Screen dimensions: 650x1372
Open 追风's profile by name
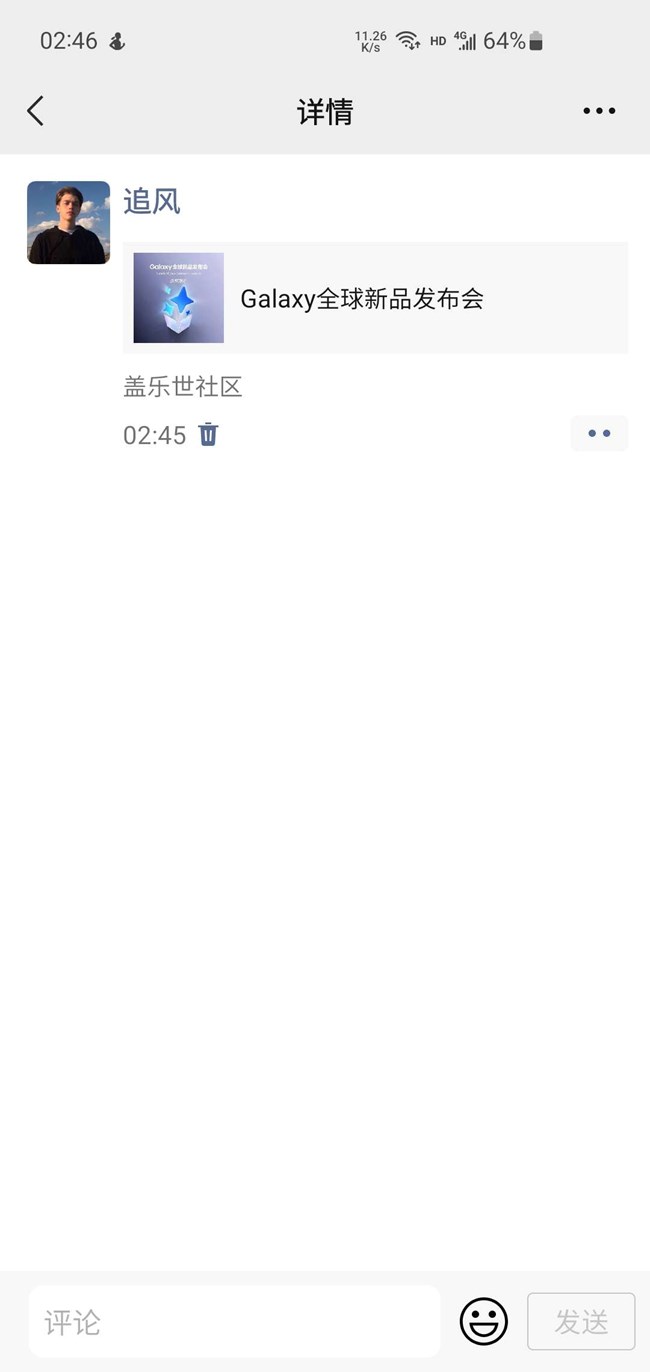click(x=152, y=201)
